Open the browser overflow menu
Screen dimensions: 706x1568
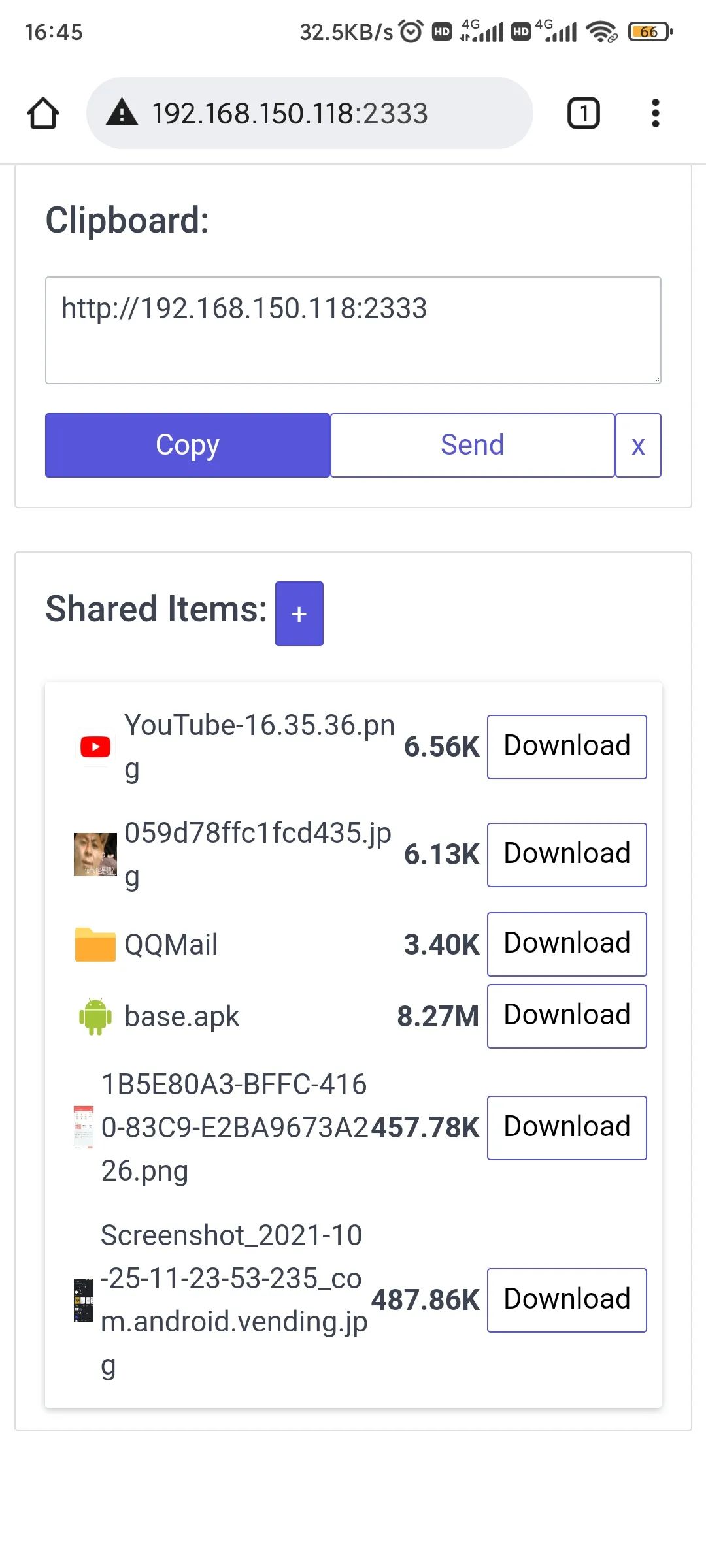[x=655, y=114]
